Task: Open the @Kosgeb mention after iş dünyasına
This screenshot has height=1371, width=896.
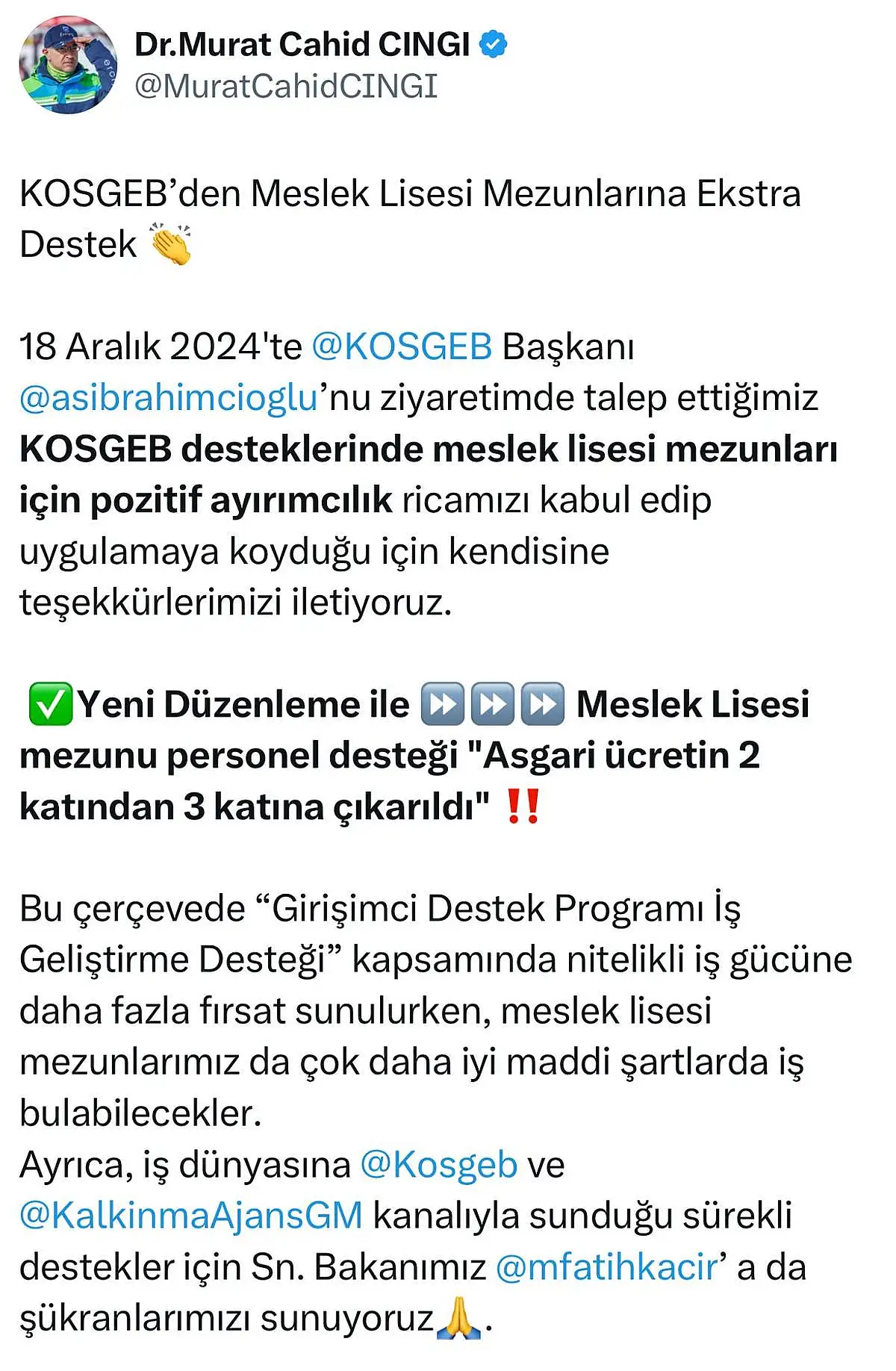Action: pyautogui.click(x=439, y=1165)
